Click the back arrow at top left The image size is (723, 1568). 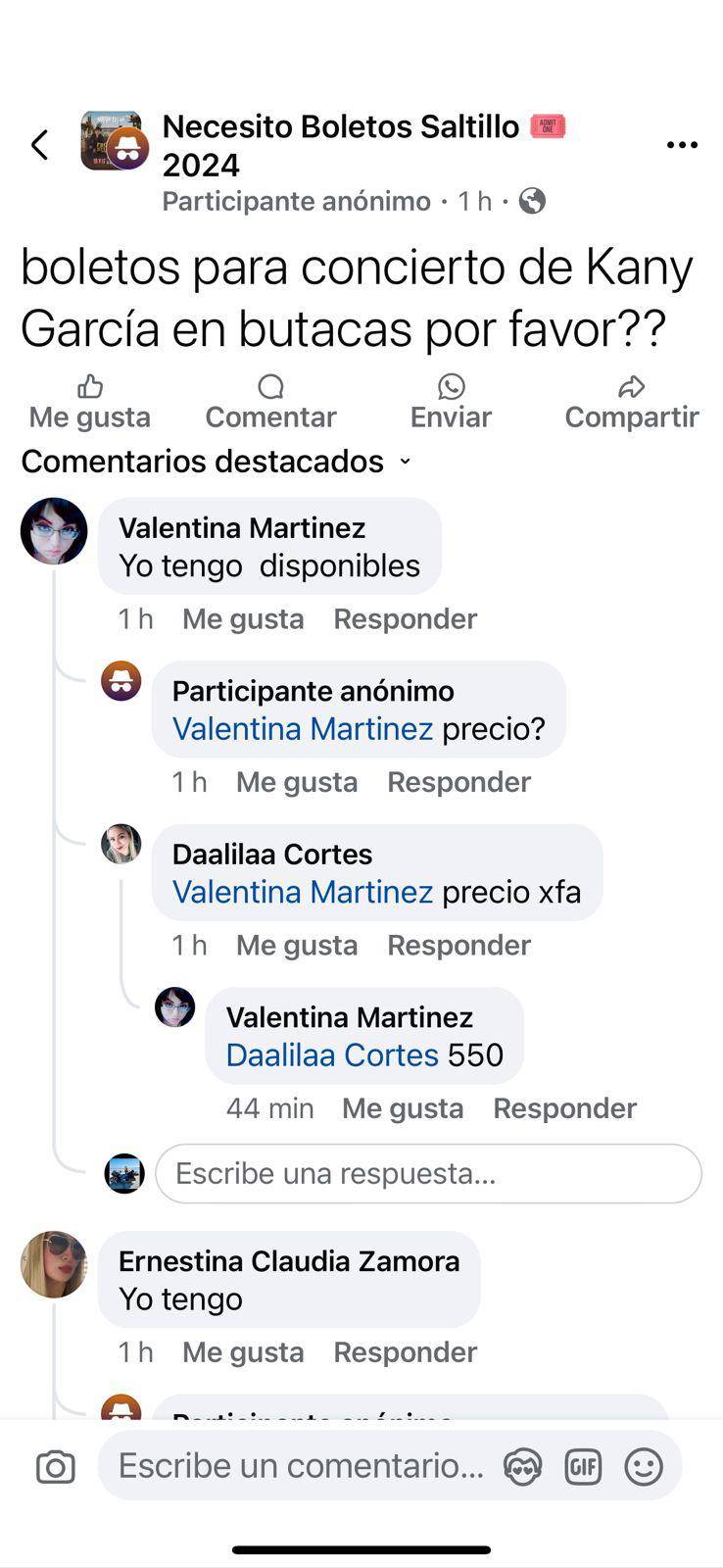pos(39,144)
